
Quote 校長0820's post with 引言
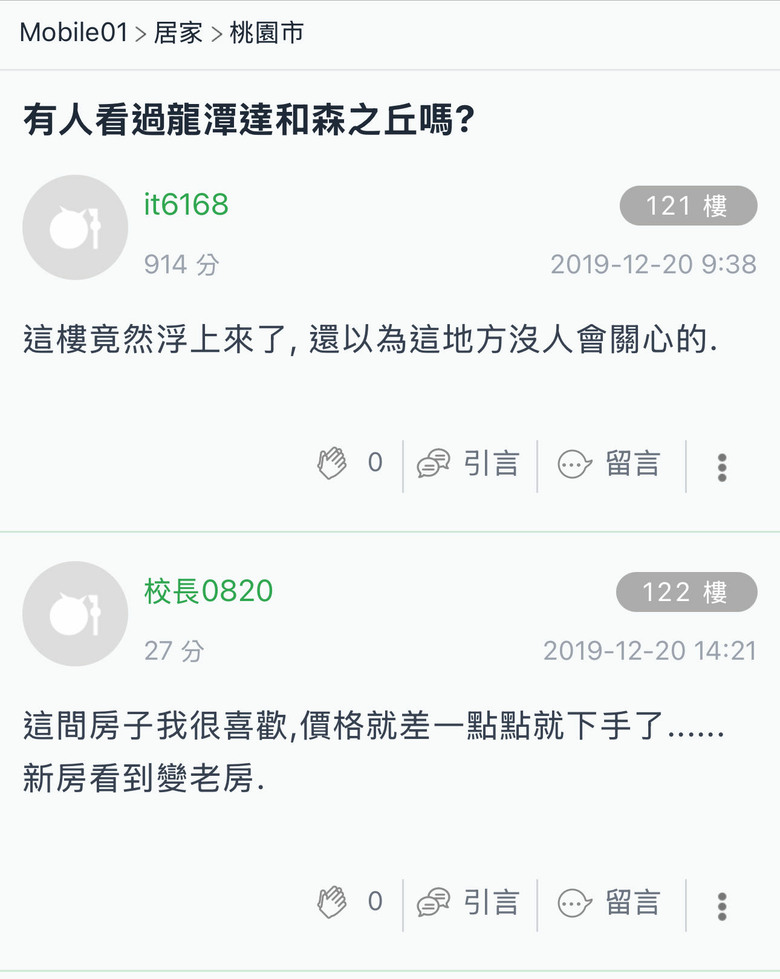[x=468, y=903]
